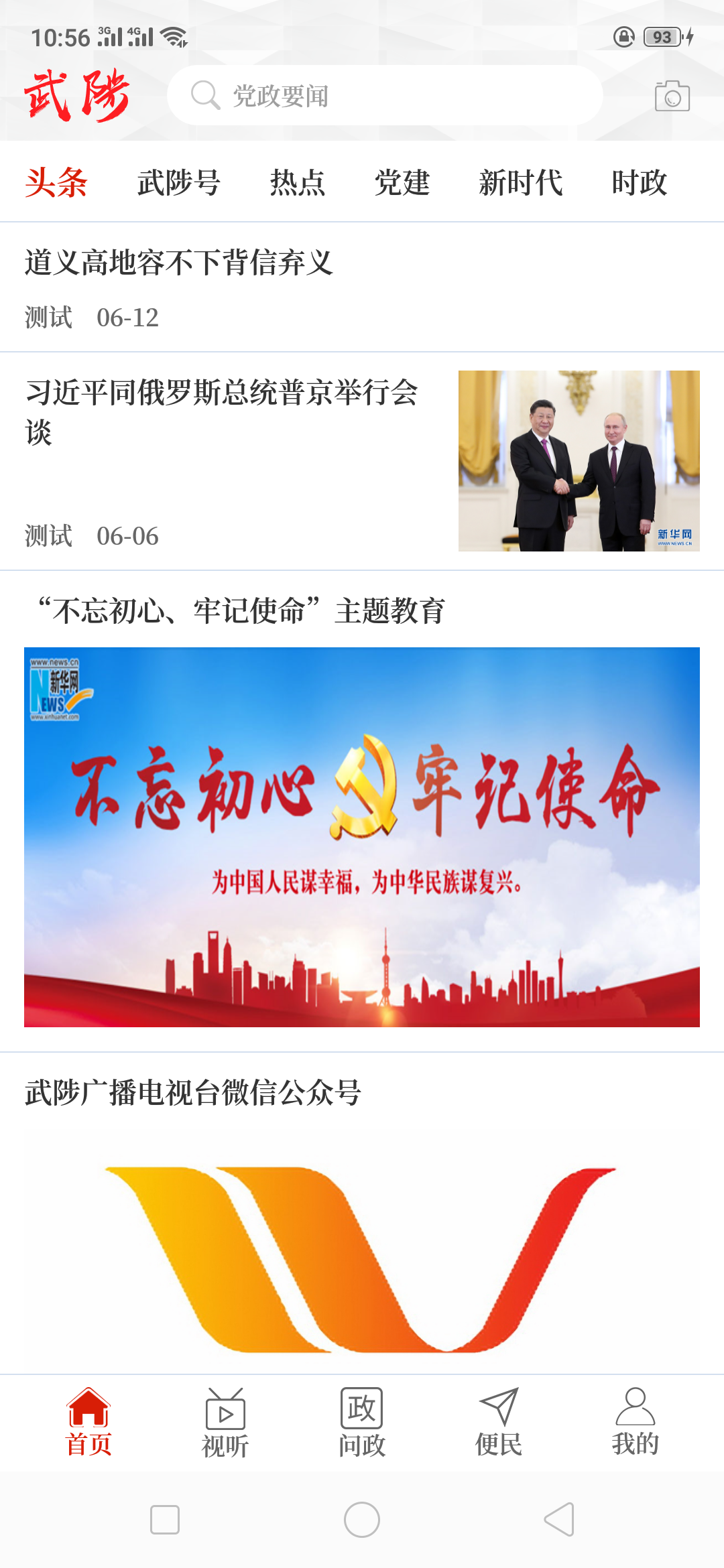724x1568 pixels.
Task: Read 习近平同俄罗斯总统普京举行会谈 article
Action: (221, 411)
